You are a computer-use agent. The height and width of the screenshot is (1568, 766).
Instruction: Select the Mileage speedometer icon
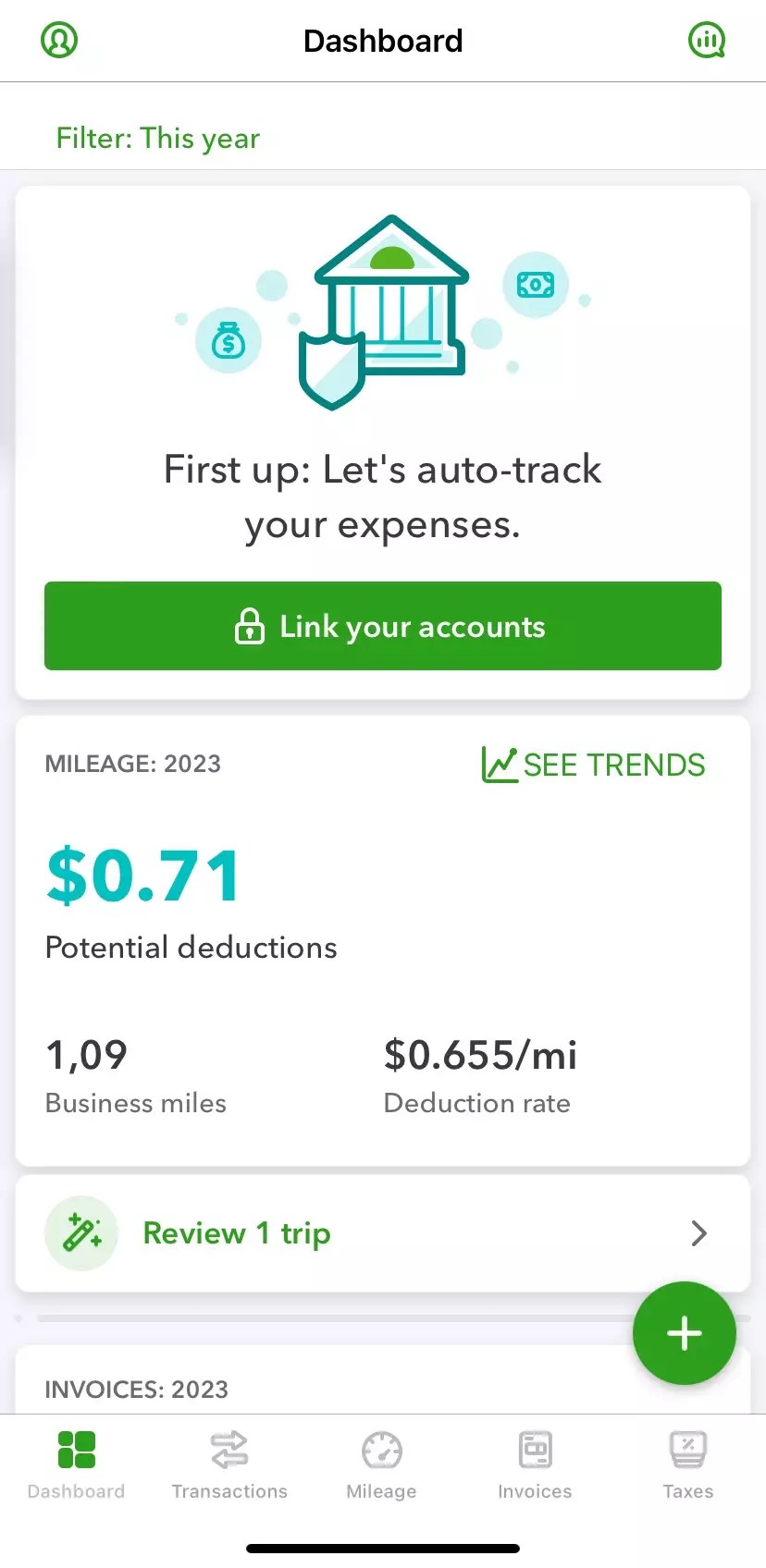(x=381, y=1448)
